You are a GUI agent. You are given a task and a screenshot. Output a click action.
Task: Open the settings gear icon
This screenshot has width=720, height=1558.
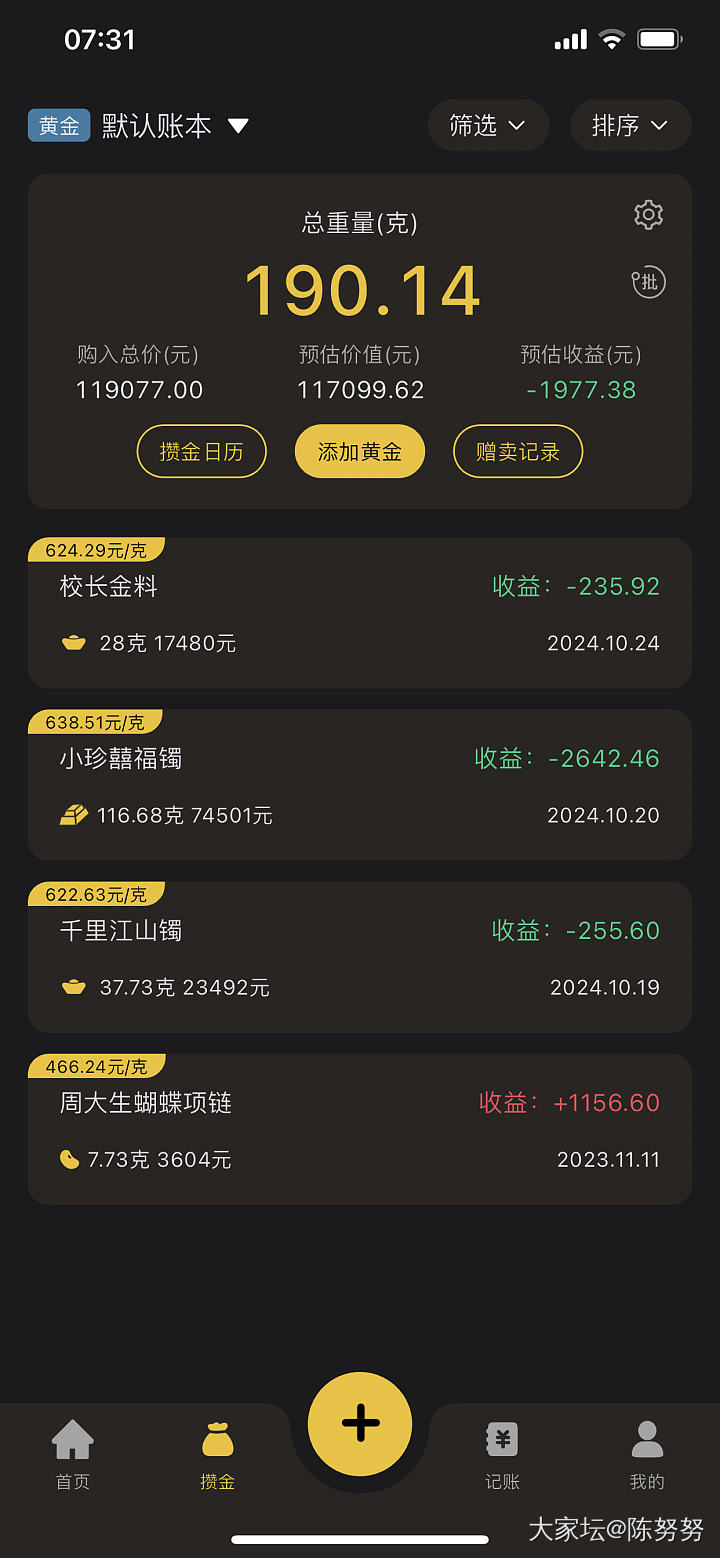tap(649, 215)
